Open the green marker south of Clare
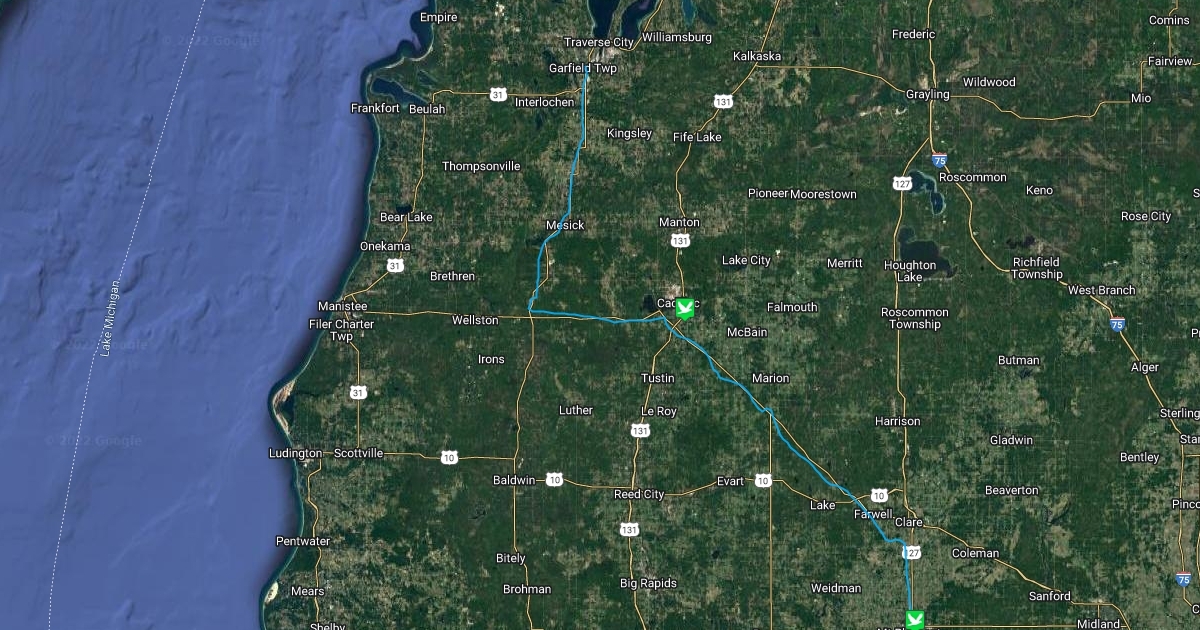Viewport: 1200px width, 630px height. pyautogui.click(x=914, y=620)
